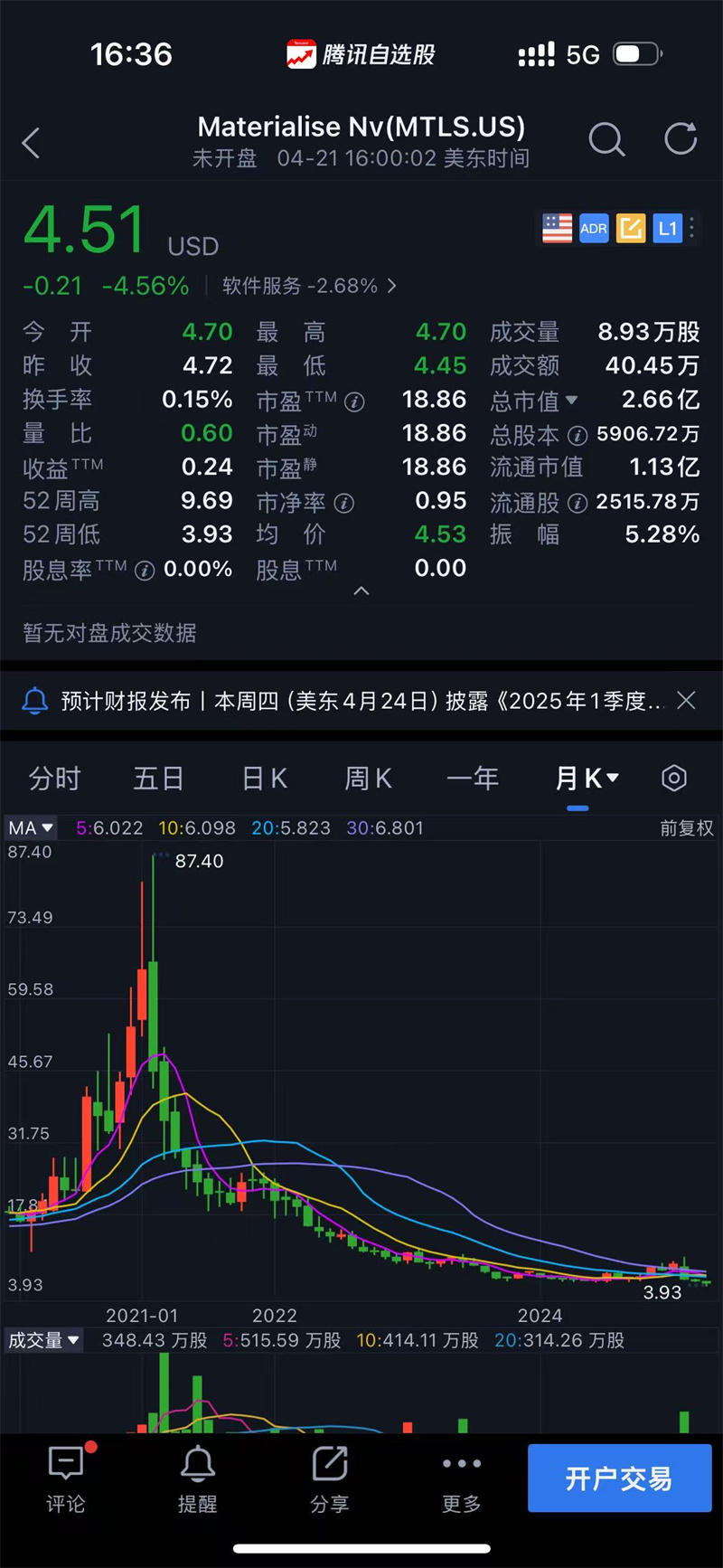
Task: Show the 一年 chart view
Action: (x=473, y=779)
